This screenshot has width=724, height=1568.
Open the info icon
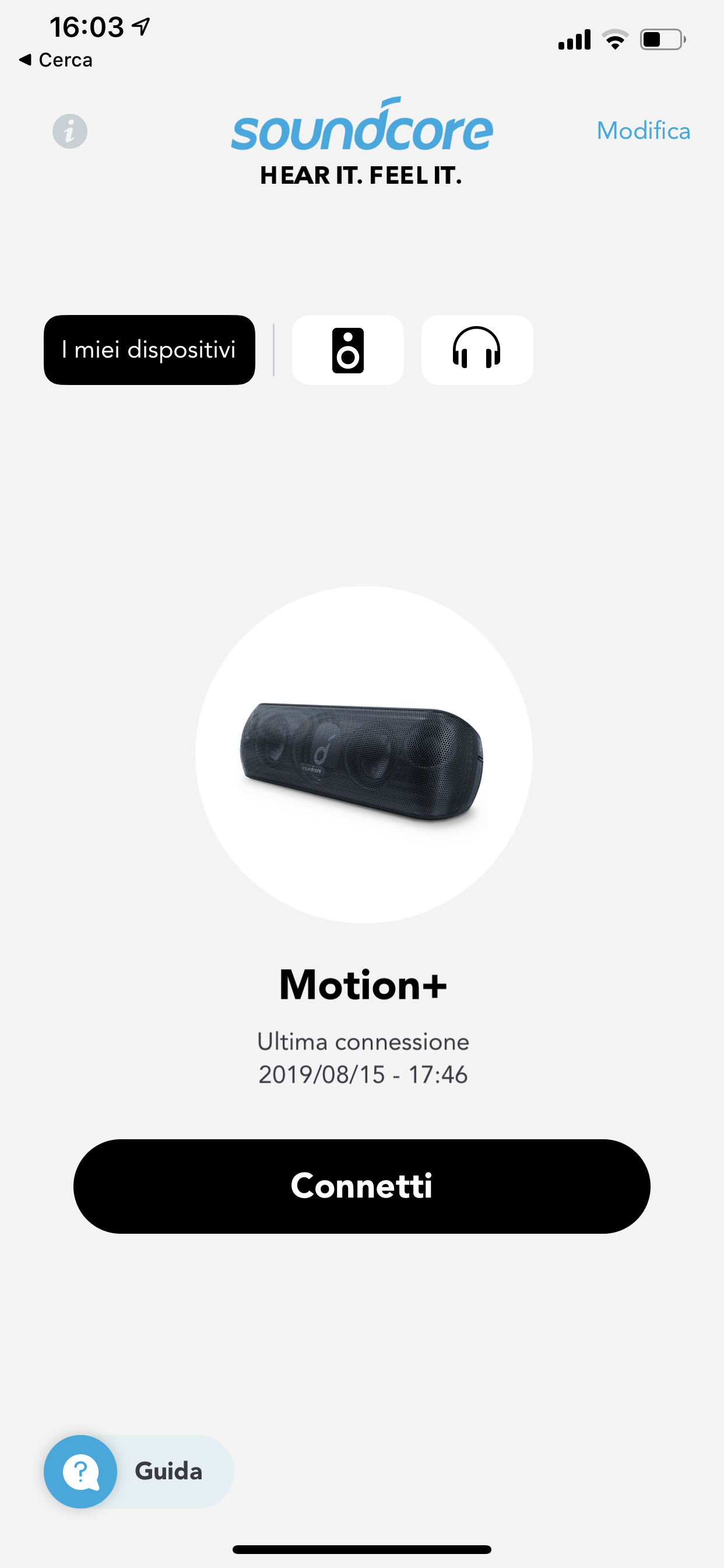tap(70, 131)
